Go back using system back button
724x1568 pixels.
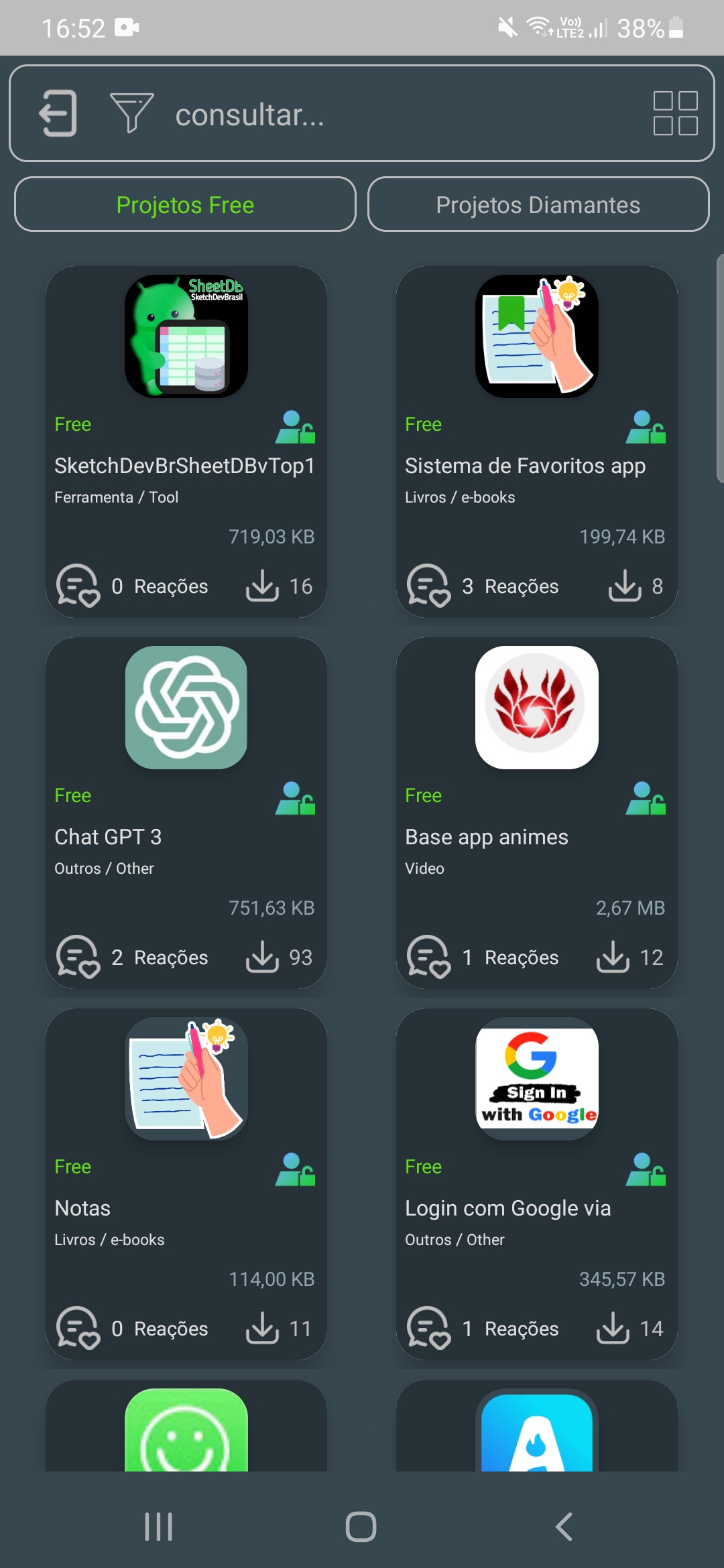tap(564, 1527)
